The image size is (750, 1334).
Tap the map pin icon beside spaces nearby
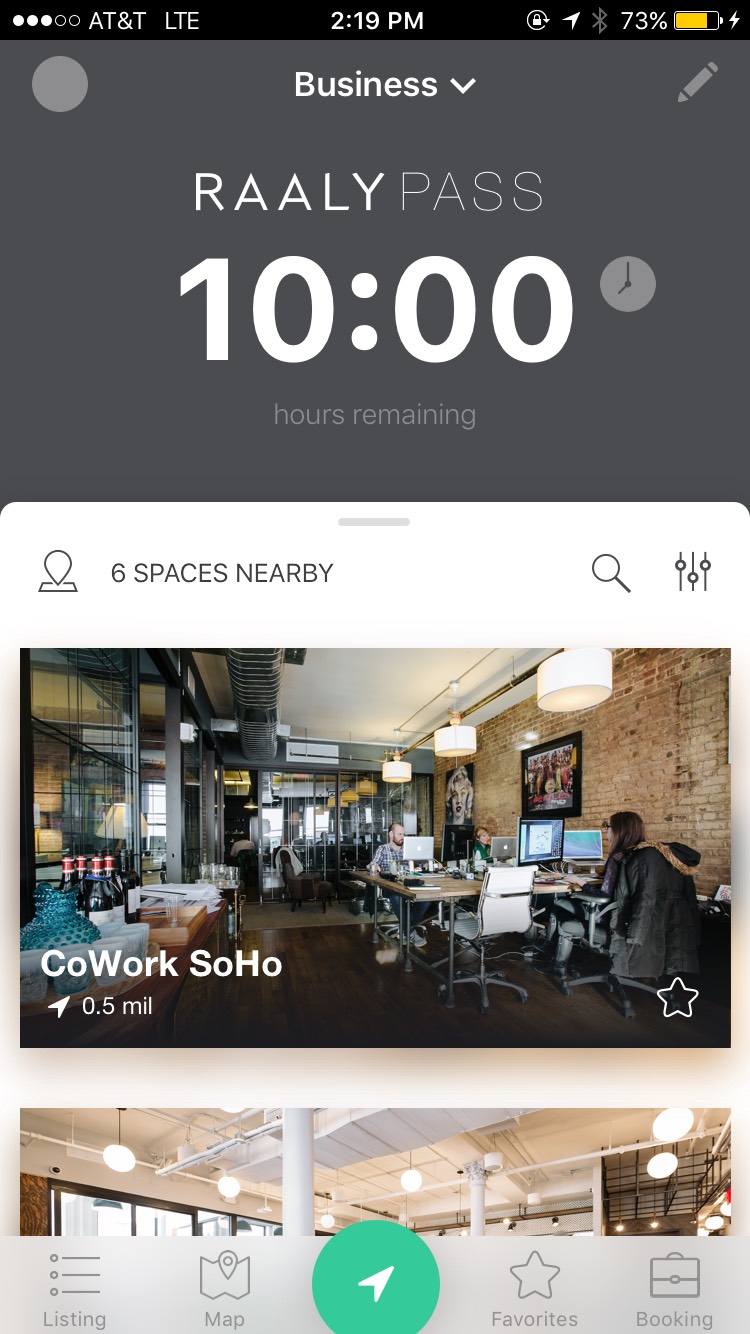(x=58, y=572)
